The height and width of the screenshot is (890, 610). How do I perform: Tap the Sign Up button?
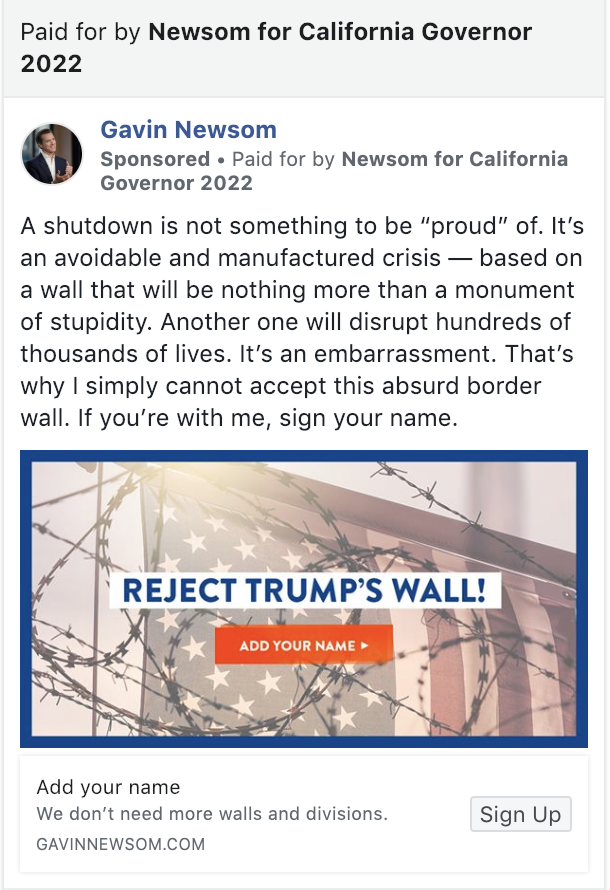[520, 814]
